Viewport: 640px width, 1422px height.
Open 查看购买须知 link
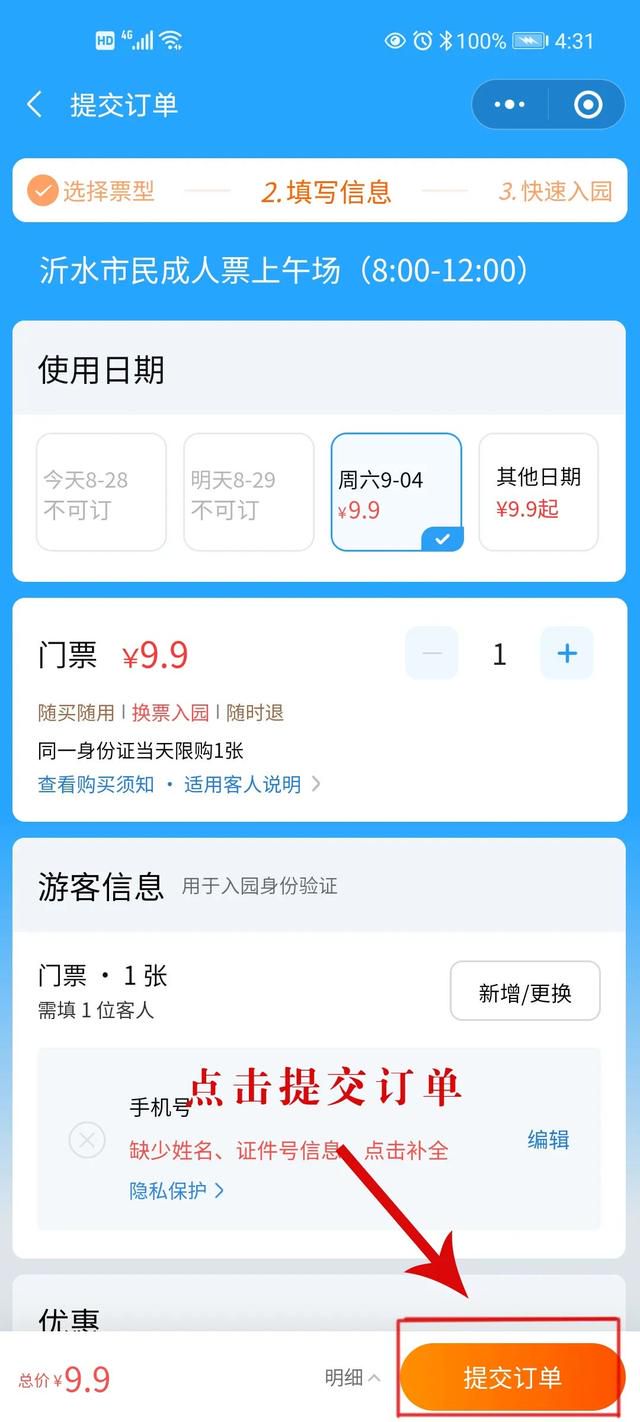(x=96, y=784)
